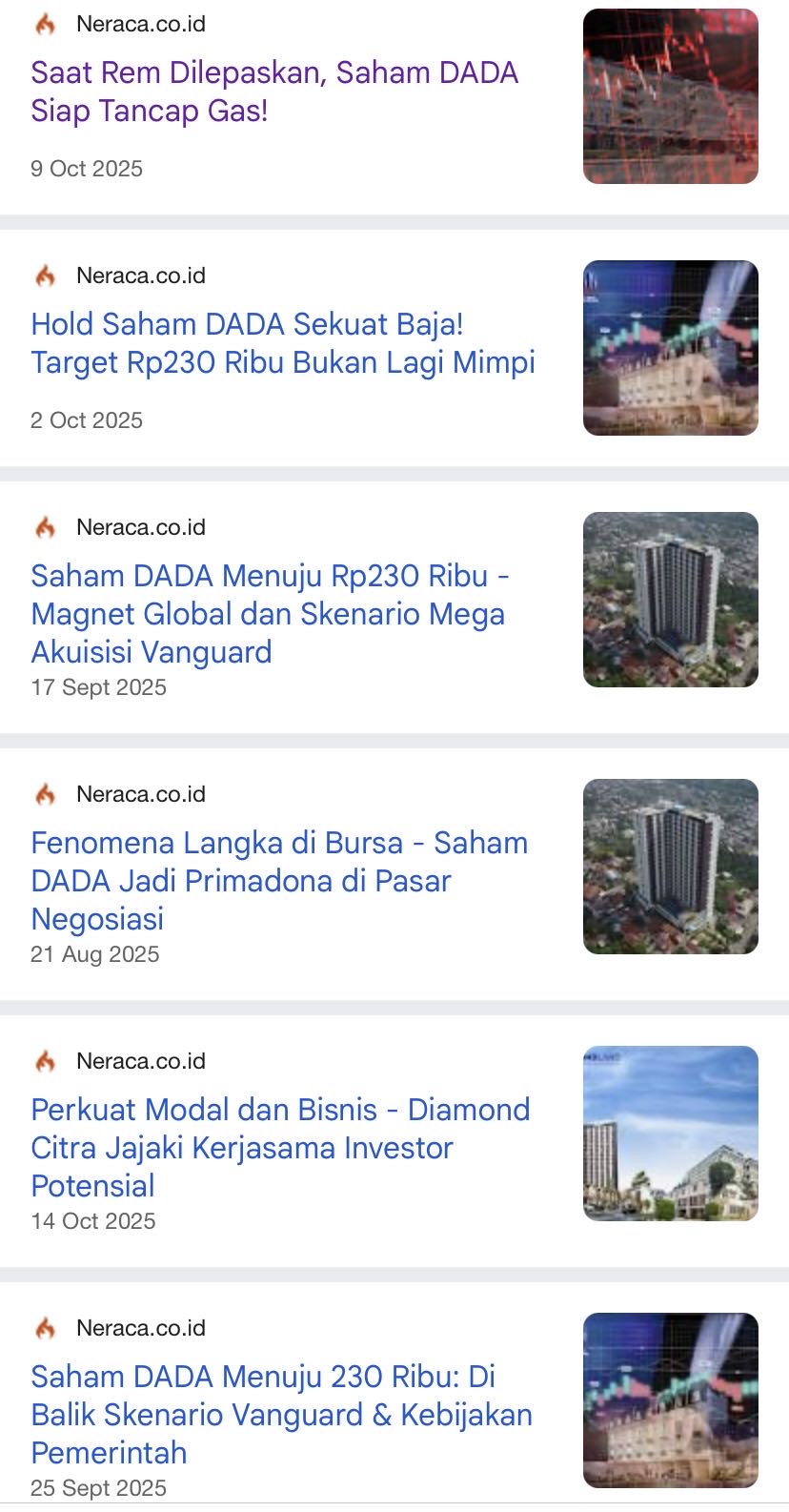Viewport: 789px width, 1512px height.
Task: Click the red stock chart thumbnail of the top article
Action: click(670, 94)
